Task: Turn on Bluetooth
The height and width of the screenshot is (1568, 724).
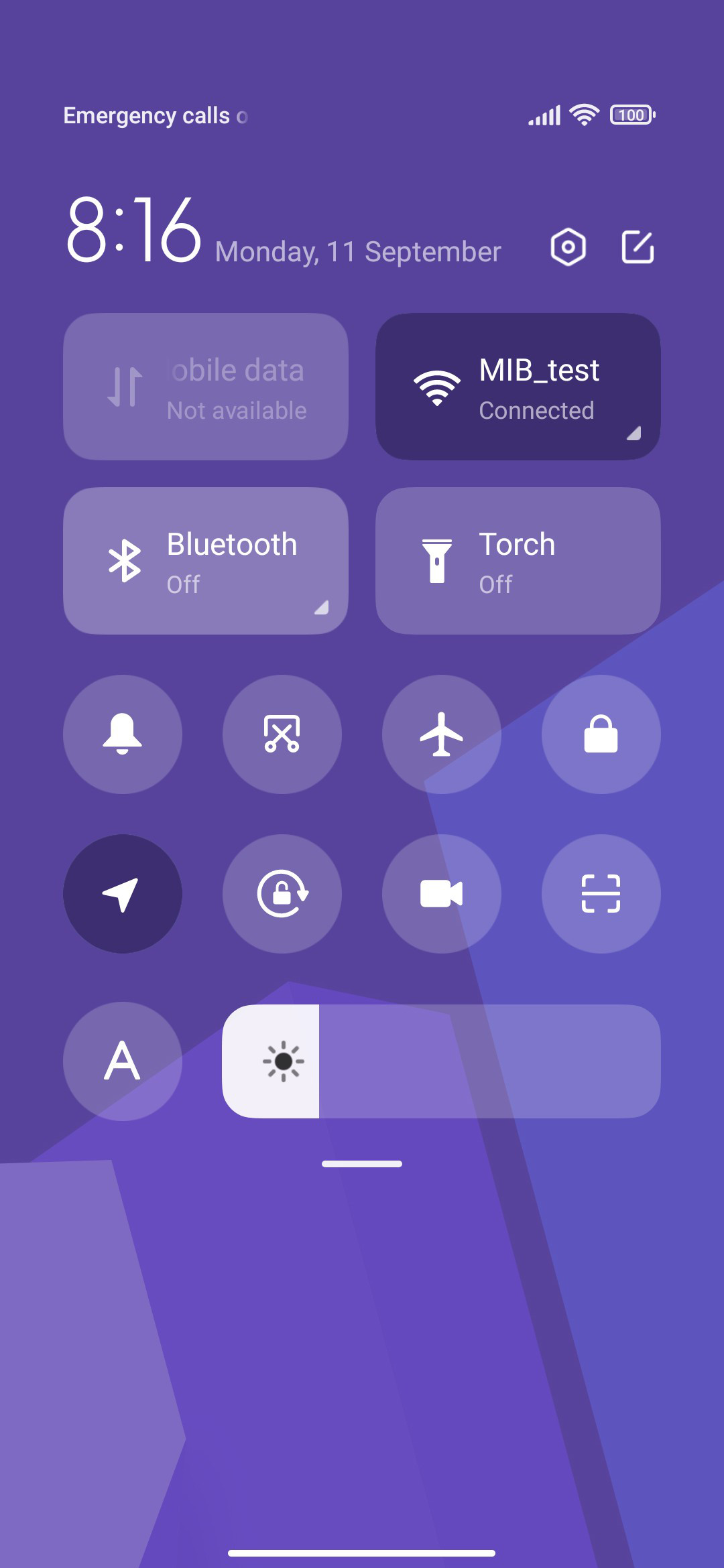Action: (x=206, y=561)
